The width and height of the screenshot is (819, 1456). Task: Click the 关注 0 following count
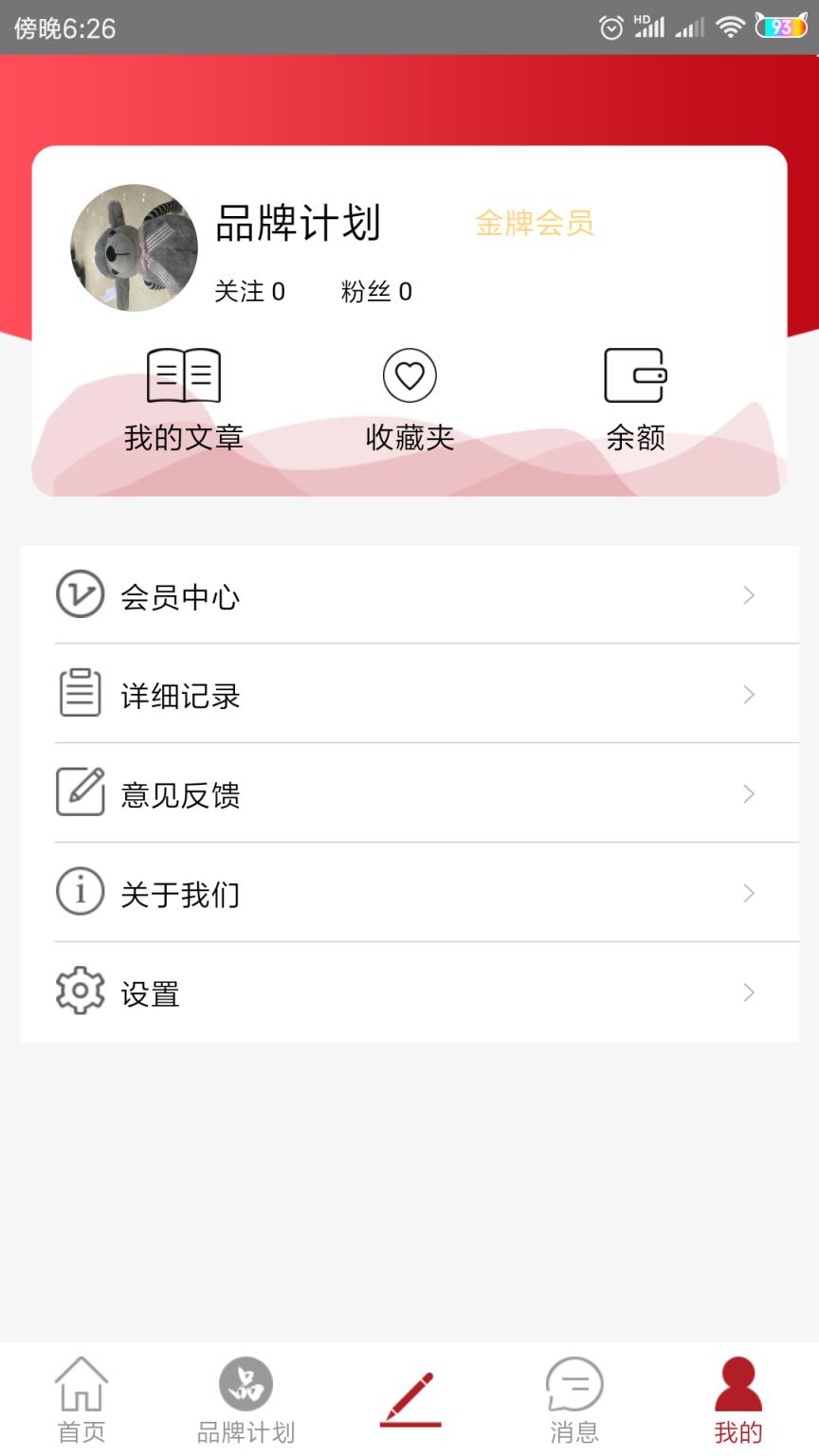pos(249,291)
